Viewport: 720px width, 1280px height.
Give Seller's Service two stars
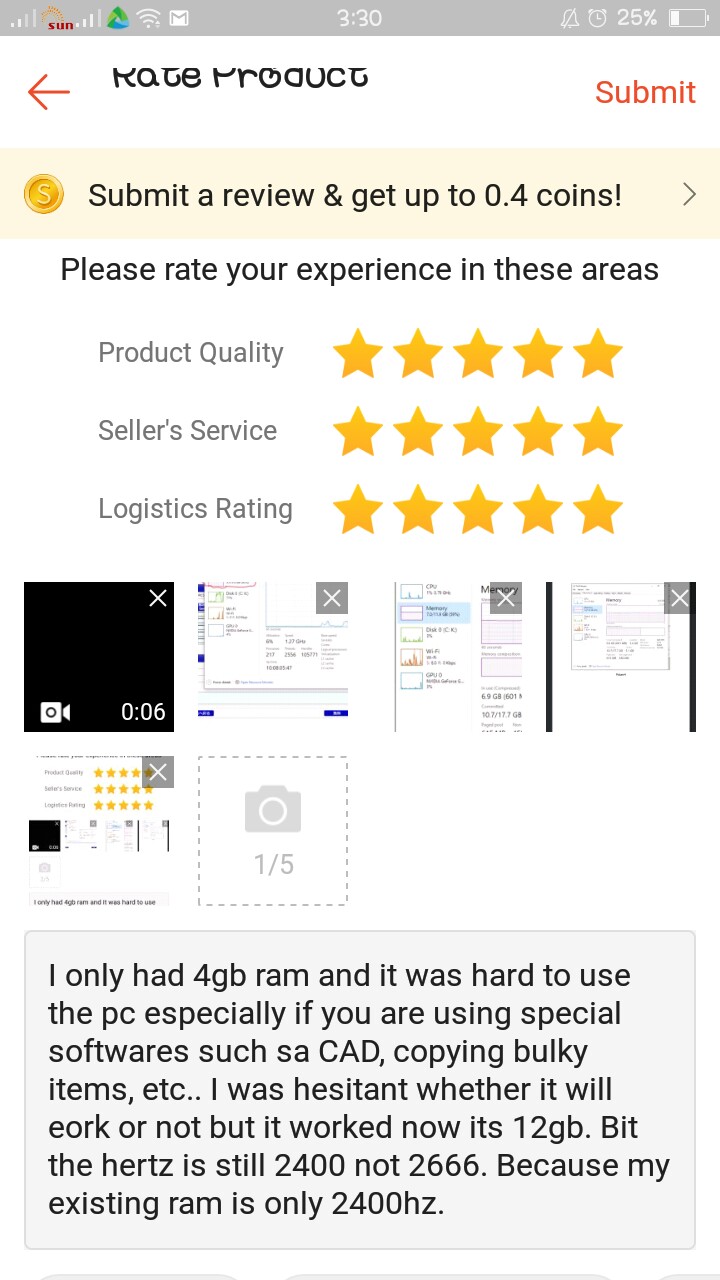(x=418, y=431)
